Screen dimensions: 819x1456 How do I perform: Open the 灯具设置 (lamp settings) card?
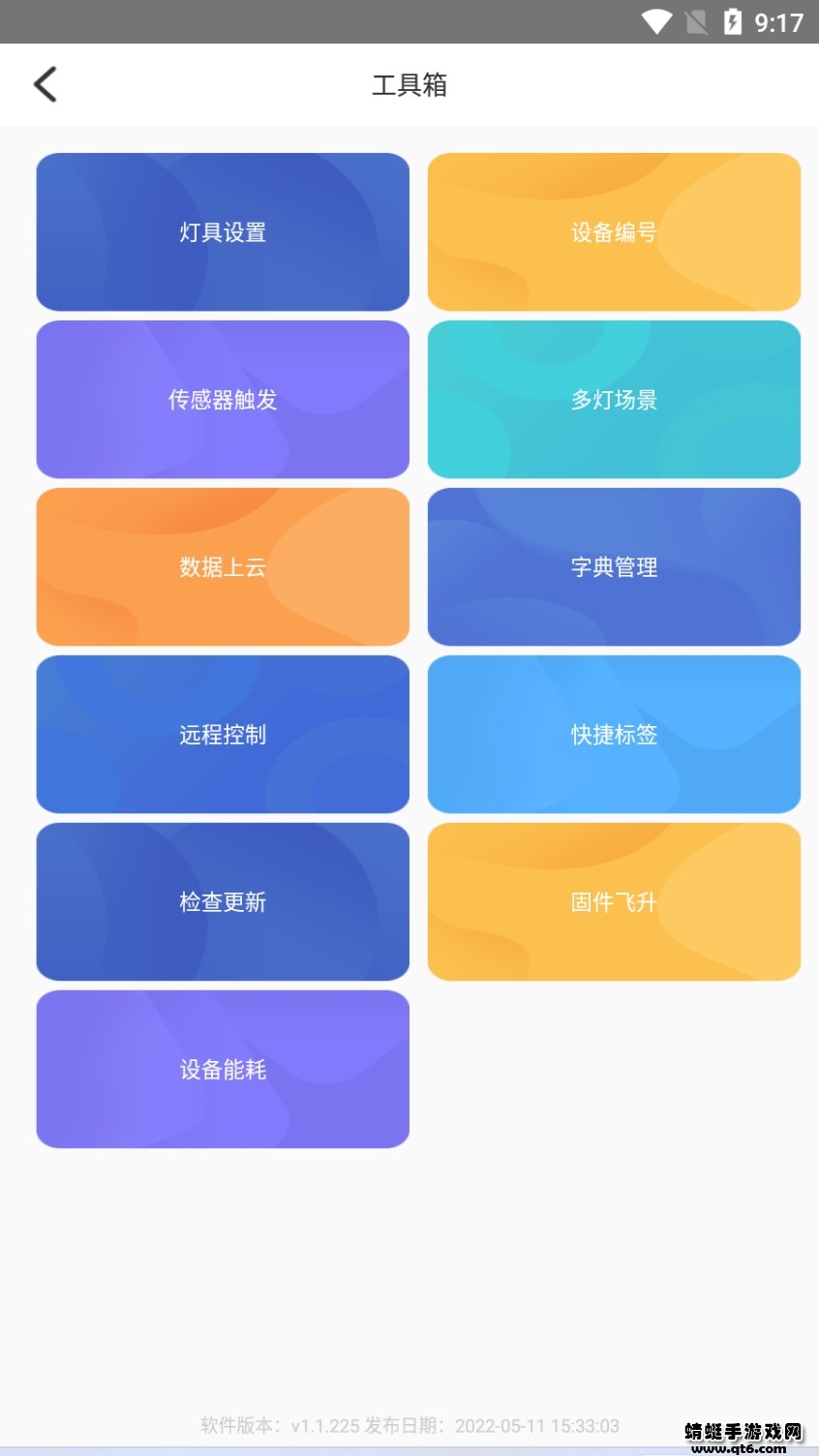pyautogui.click(x=223, y=231)
